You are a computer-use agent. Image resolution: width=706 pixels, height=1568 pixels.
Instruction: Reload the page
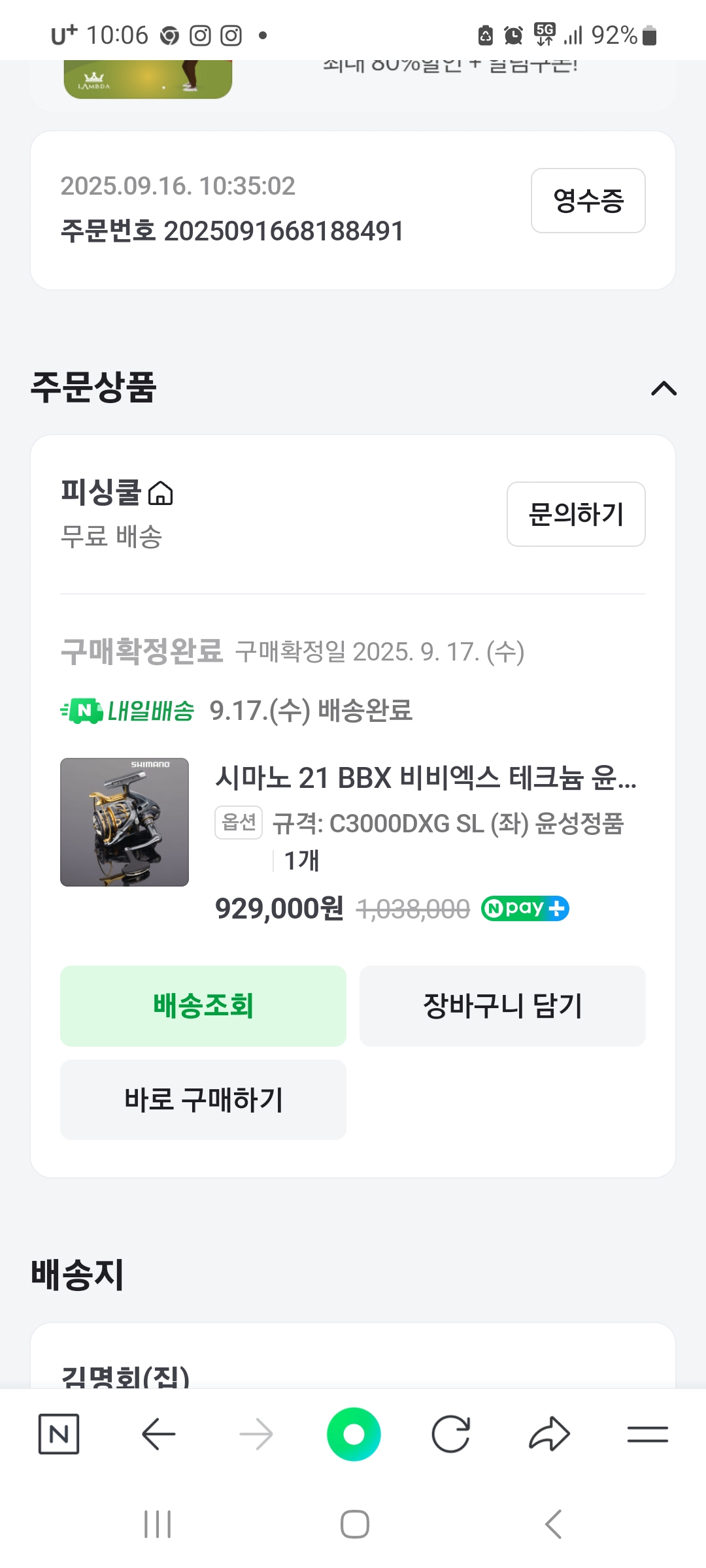pyautogui.click(x=451, y=1435)
